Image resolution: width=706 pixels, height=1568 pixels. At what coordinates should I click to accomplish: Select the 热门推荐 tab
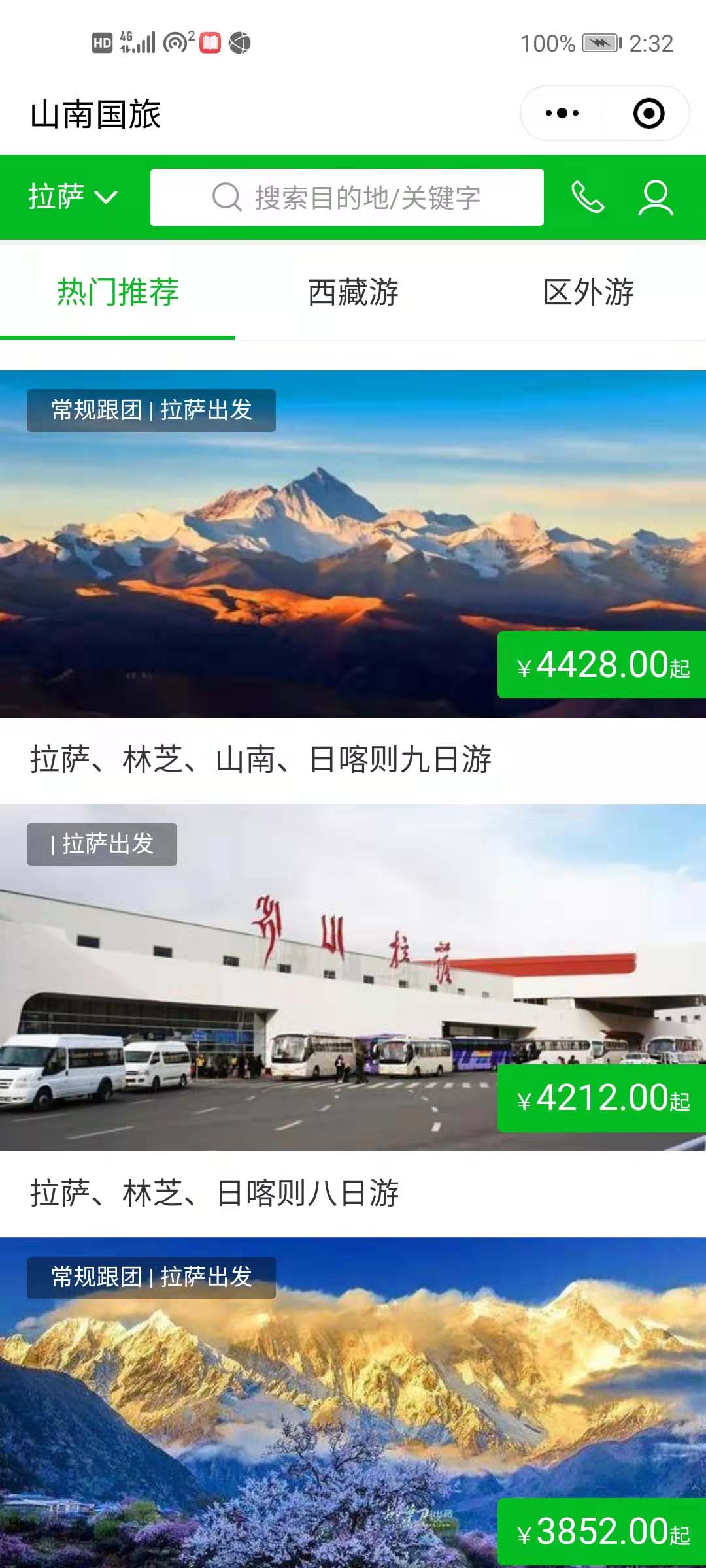coord(118,292)
